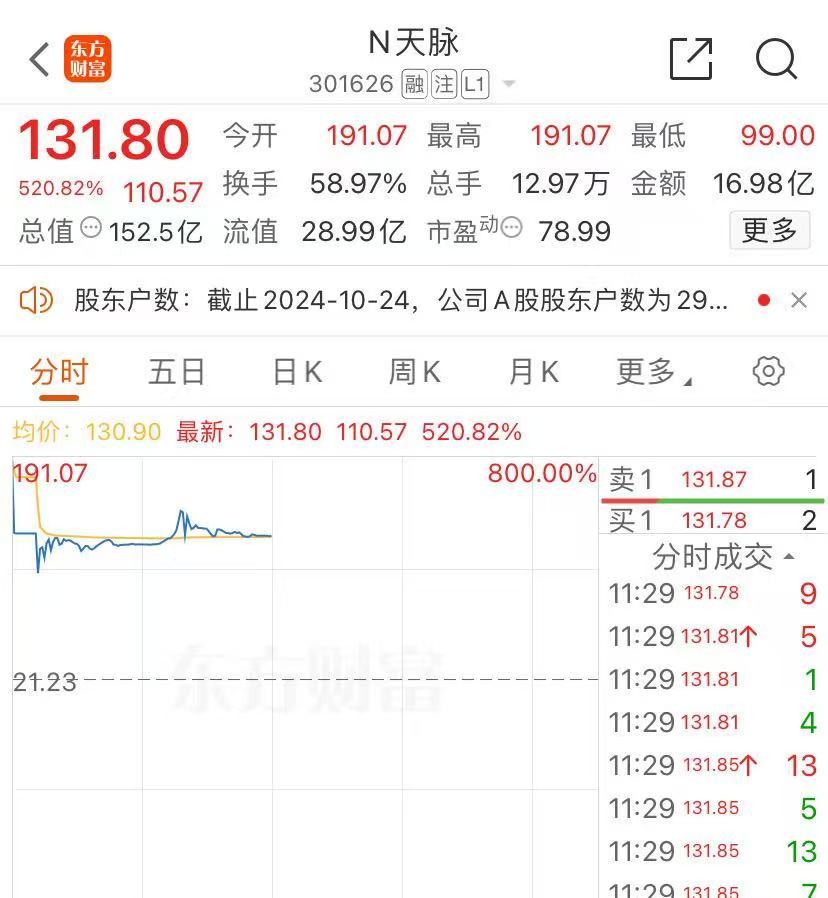The image size is (828, 898).
Task: Switch to the 月K chart tab
Action: coord(534,372)
